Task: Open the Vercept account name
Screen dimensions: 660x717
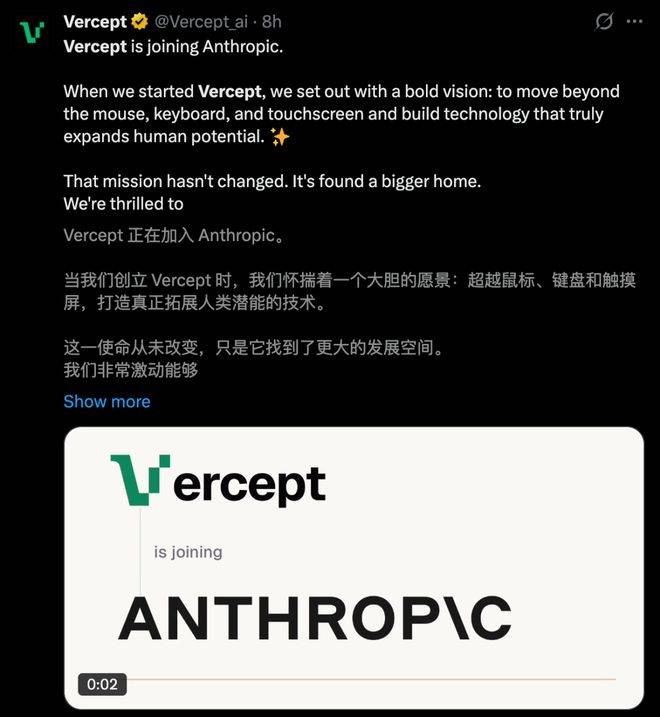Action: click(95, 21)
